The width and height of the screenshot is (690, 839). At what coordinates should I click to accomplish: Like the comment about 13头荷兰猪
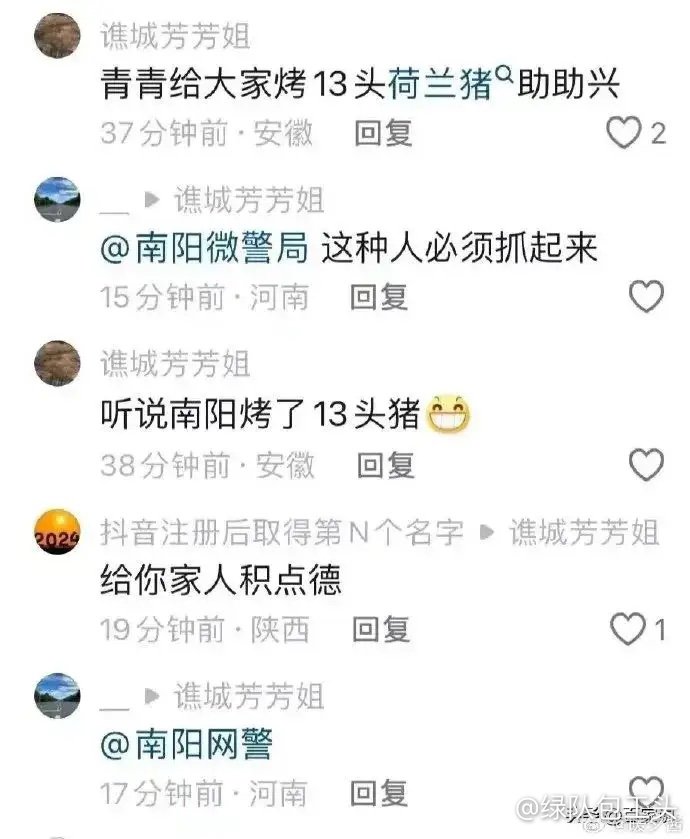point(625,133)
